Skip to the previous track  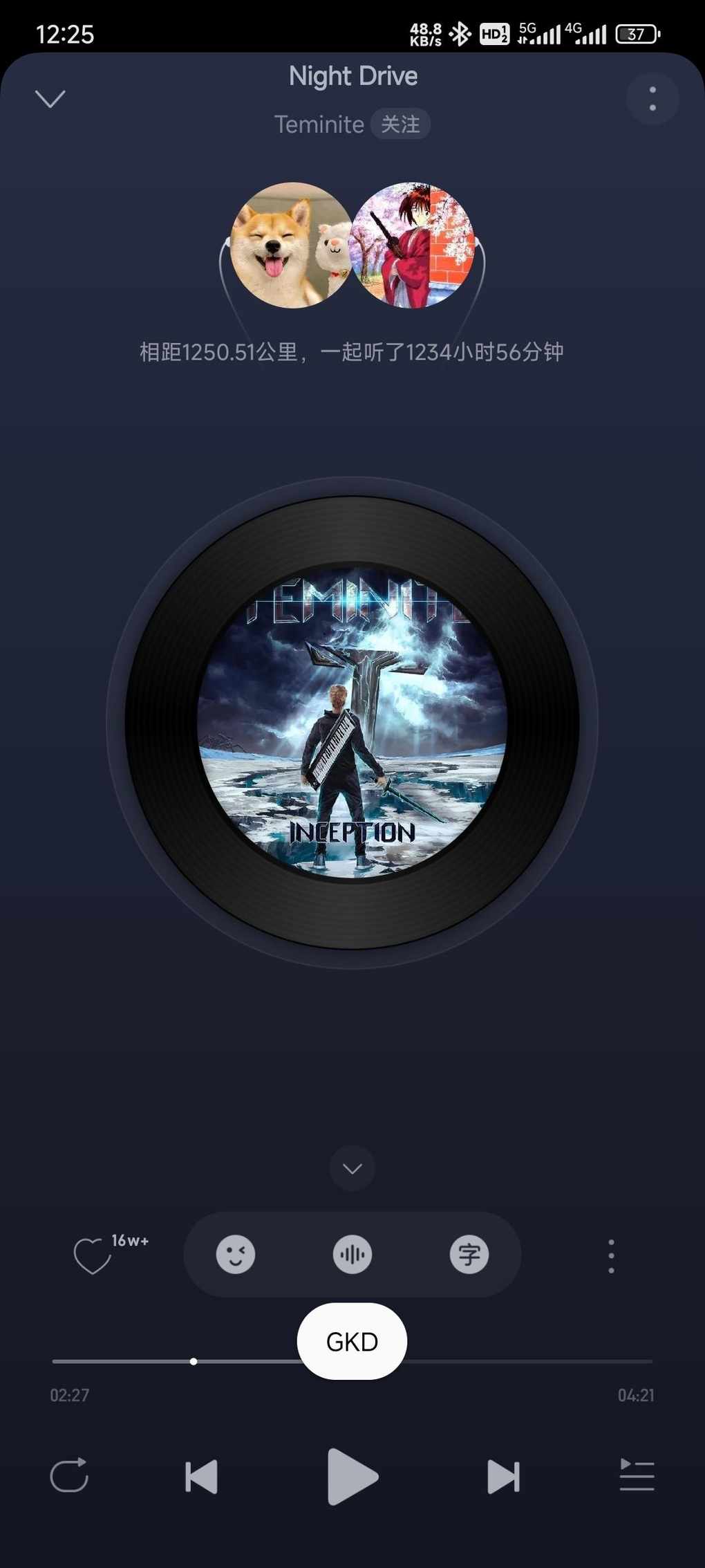tap(201, 1477)
